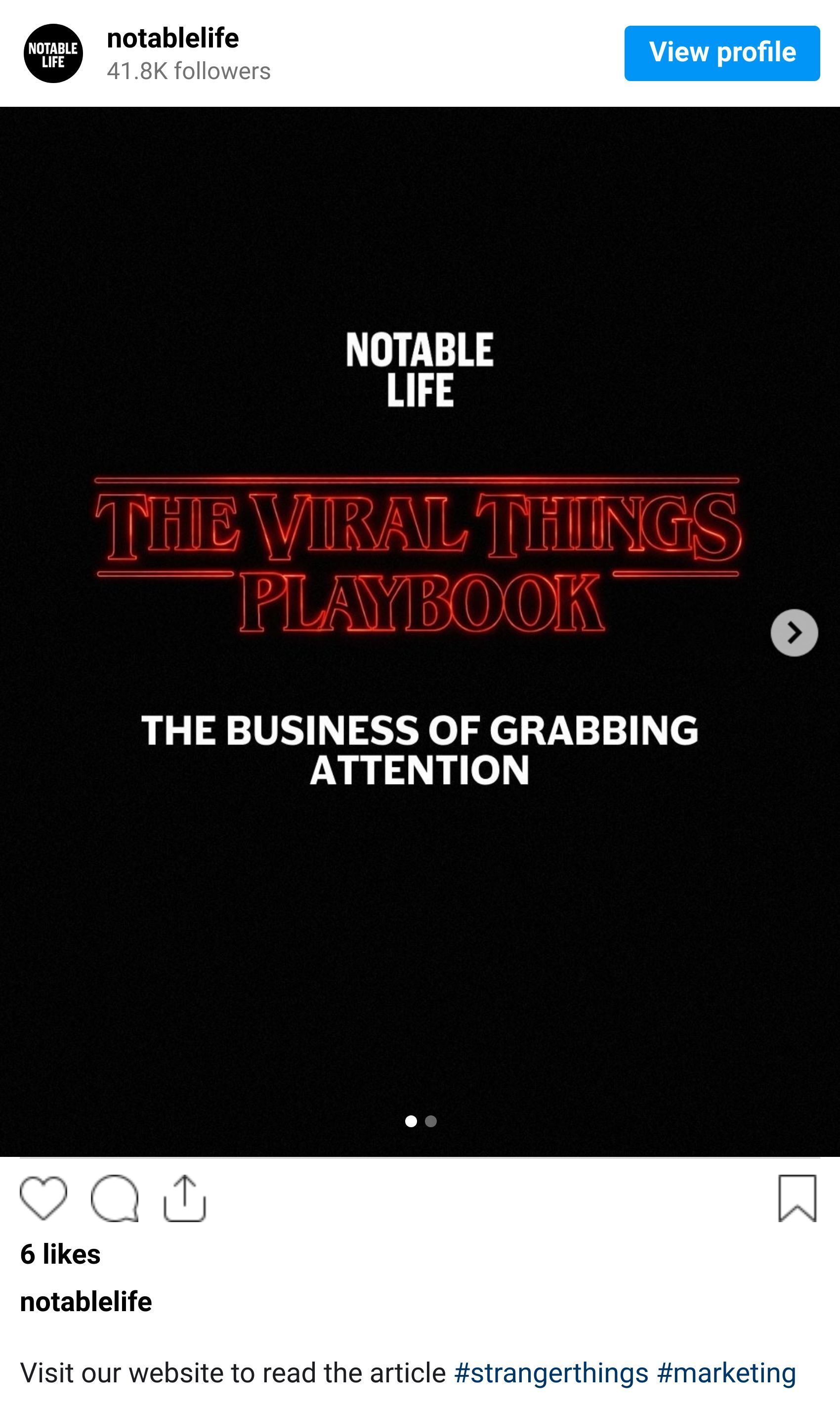
Task: View the 6 likes list
Action: coord(61,1254)
